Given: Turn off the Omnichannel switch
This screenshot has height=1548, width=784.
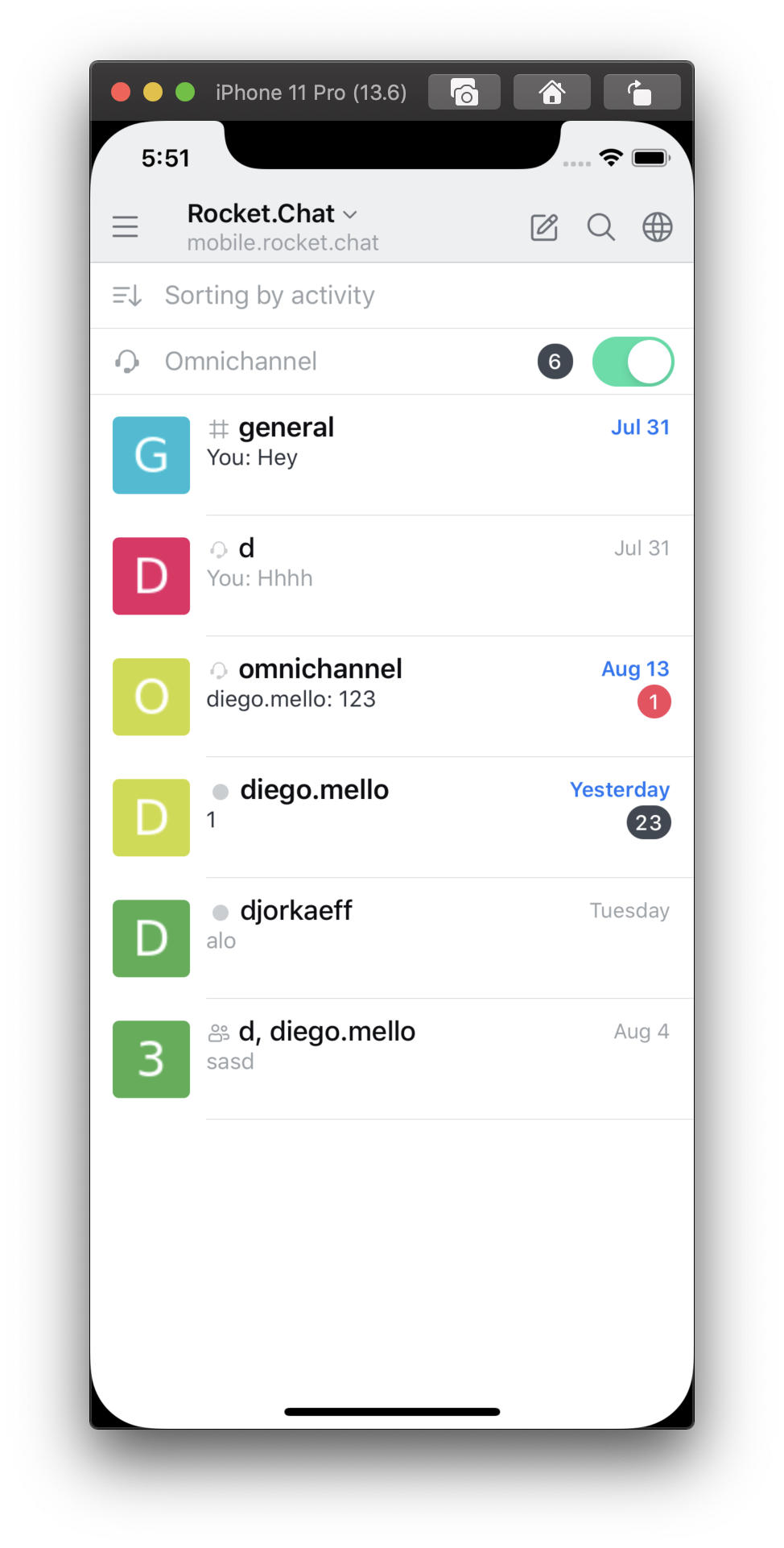Looking at the screenshot, I should pos(633,362).
